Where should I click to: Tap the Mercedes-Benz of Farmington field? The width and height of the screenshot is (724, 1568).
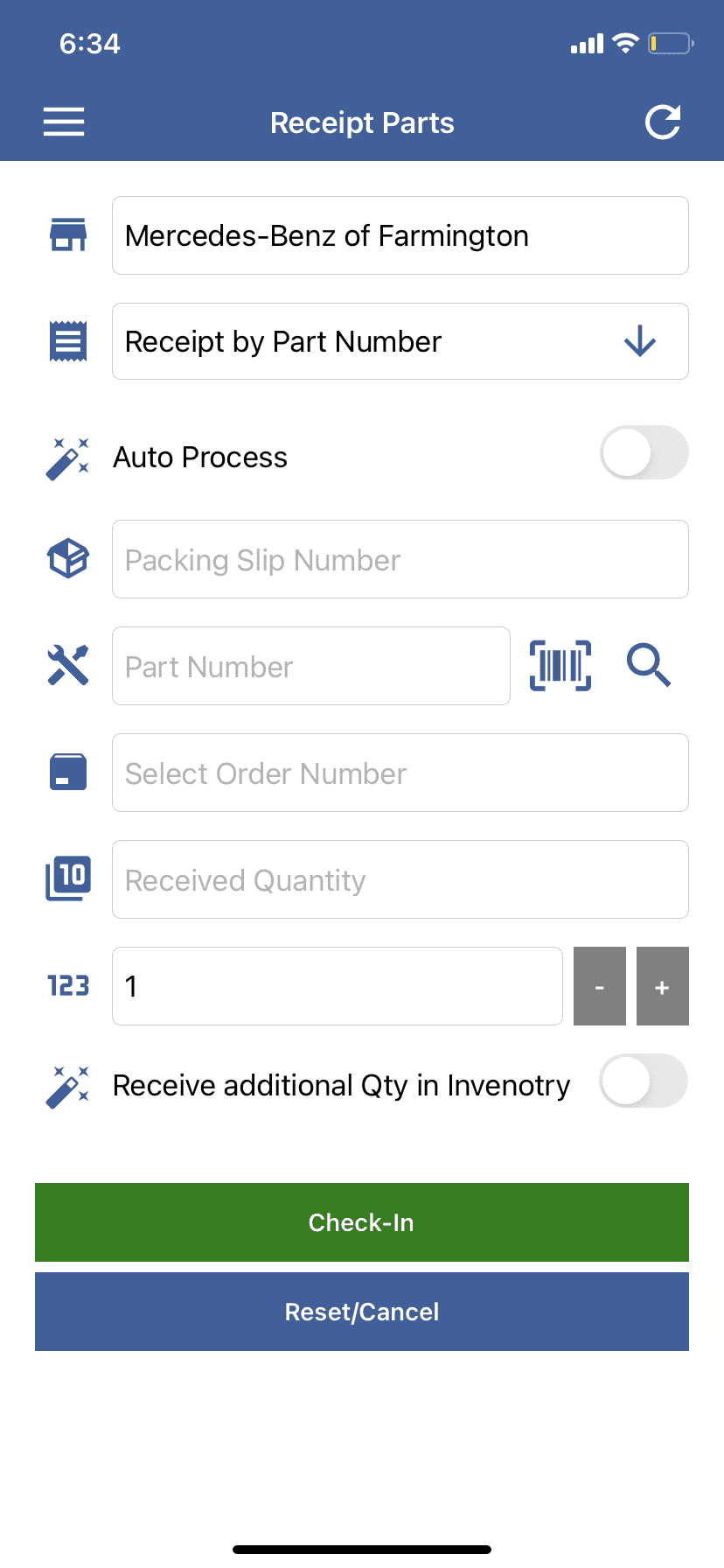(400, 235)
